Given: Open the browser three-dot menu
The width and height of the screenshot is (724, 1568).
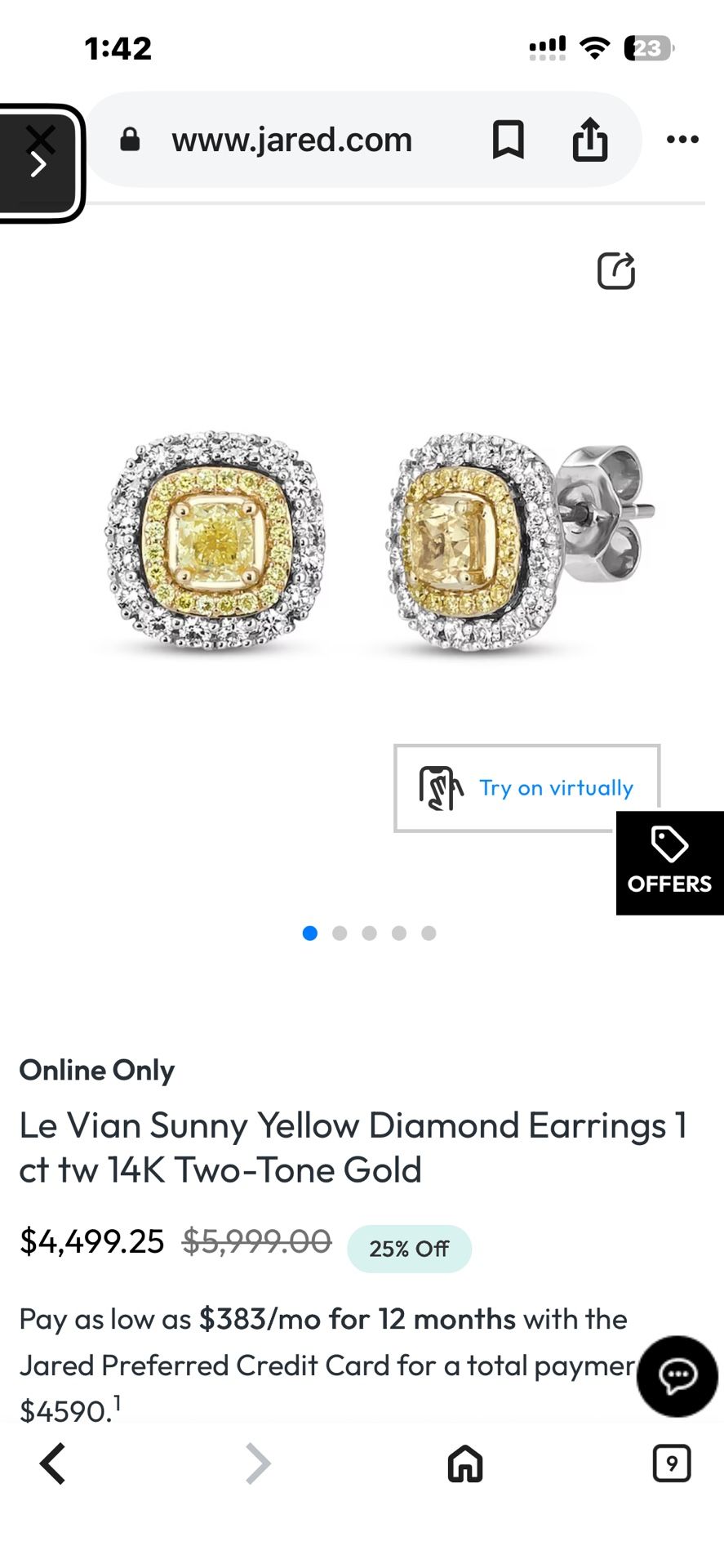Looking at the screenshot, I should [682, 139].
